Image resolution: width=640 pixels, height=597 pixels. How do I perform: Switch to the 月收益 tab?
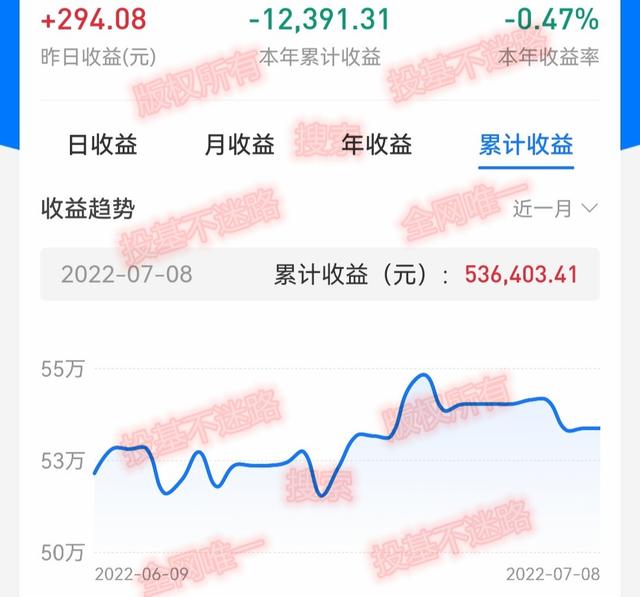pyautogui.click(x=239, y=145)
